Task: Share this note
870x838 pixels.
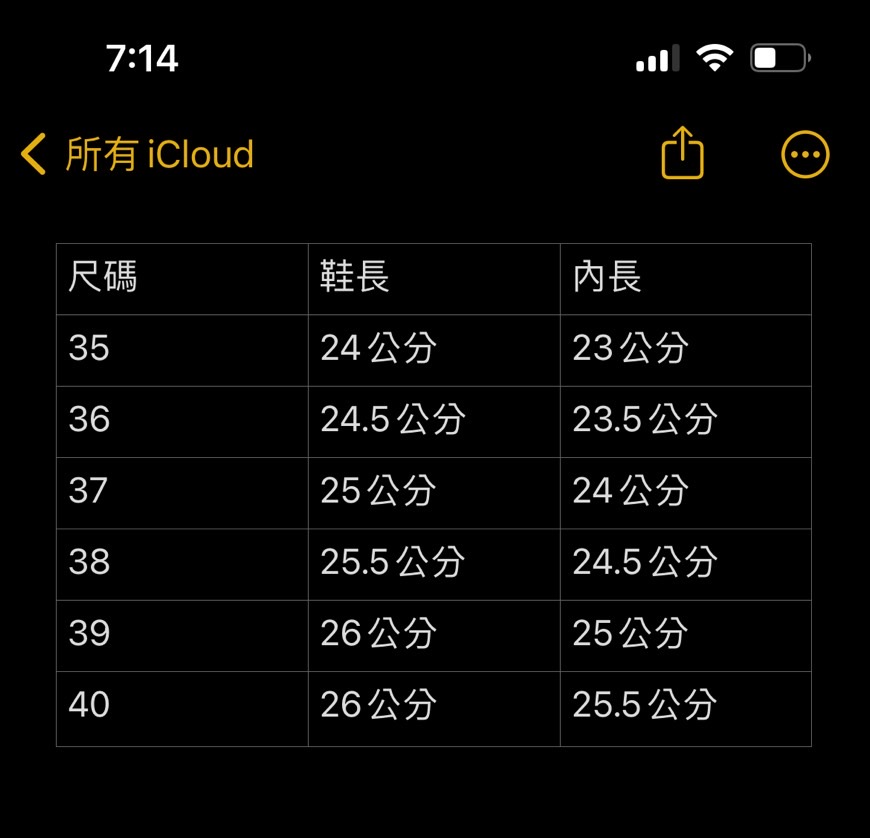Action: [683, 154]
